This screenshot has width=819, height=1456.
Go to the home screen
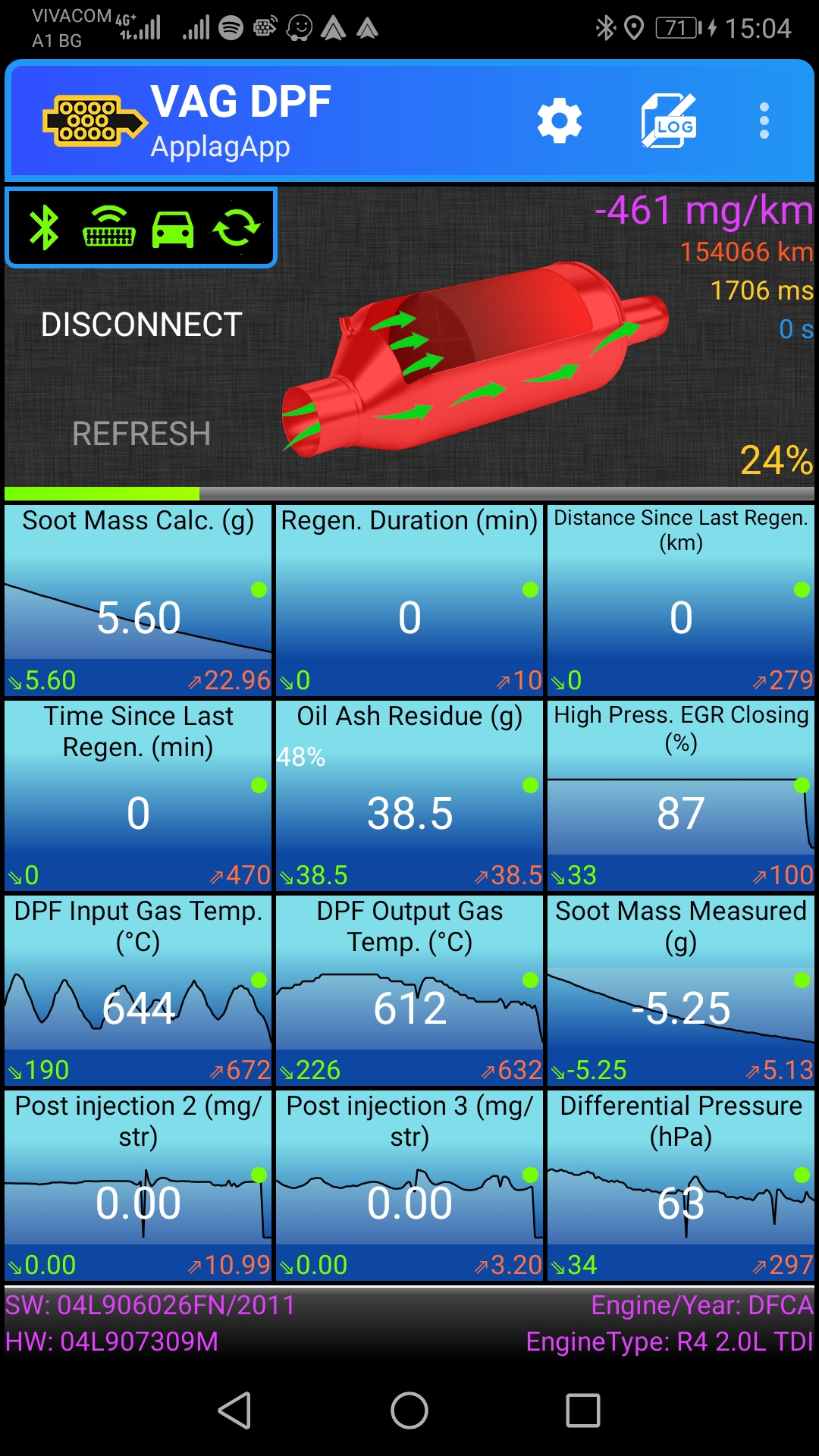pos(409,1410)
